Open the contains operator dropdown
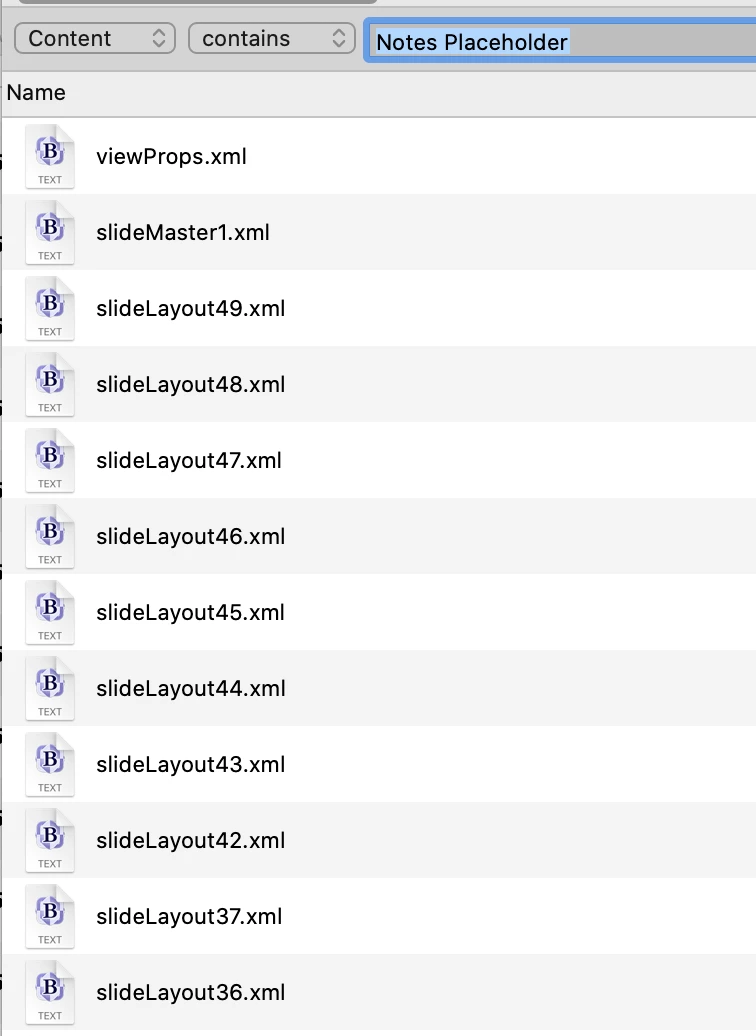The height and width of the screenshot is (1036, 756). 271,39
